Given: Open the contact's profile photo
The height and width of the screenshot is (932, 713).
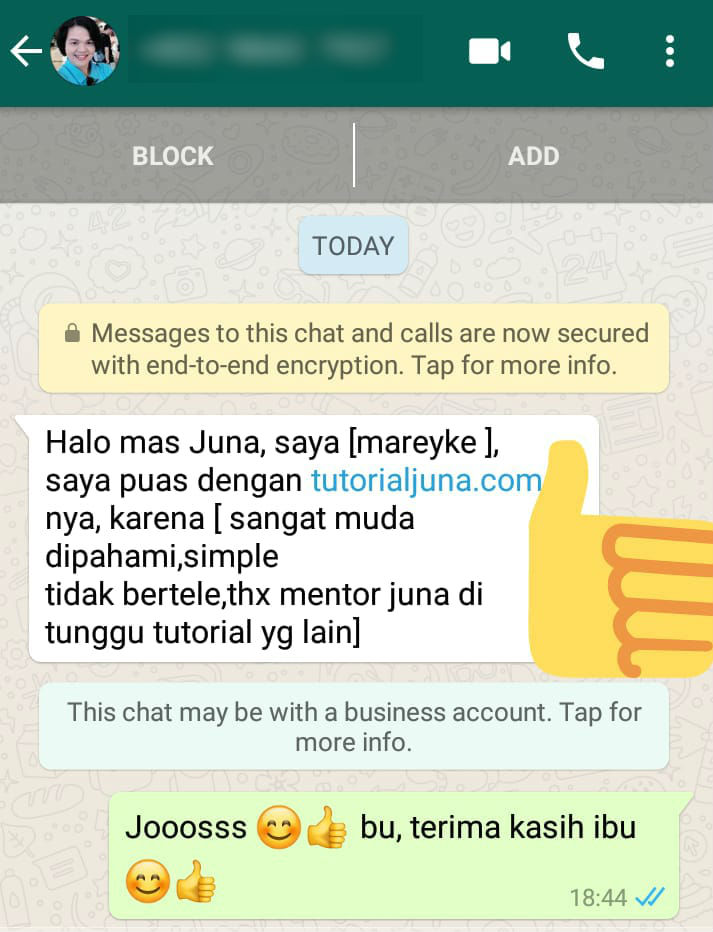Looking at the screenshot, I should click(85, 51).
